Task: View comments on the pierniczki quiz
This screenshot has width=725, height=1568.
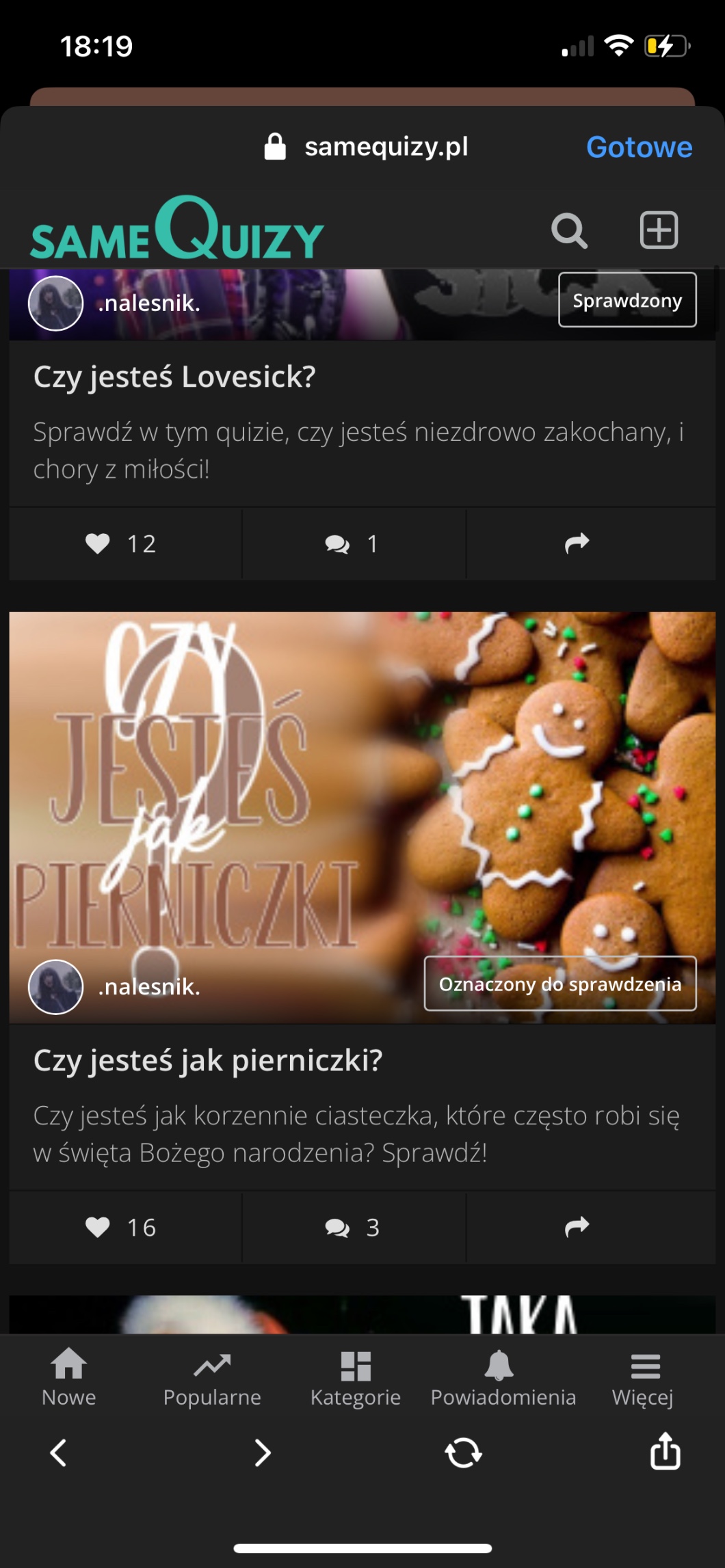Action: pyautogui.click(x=352, y=1228)
